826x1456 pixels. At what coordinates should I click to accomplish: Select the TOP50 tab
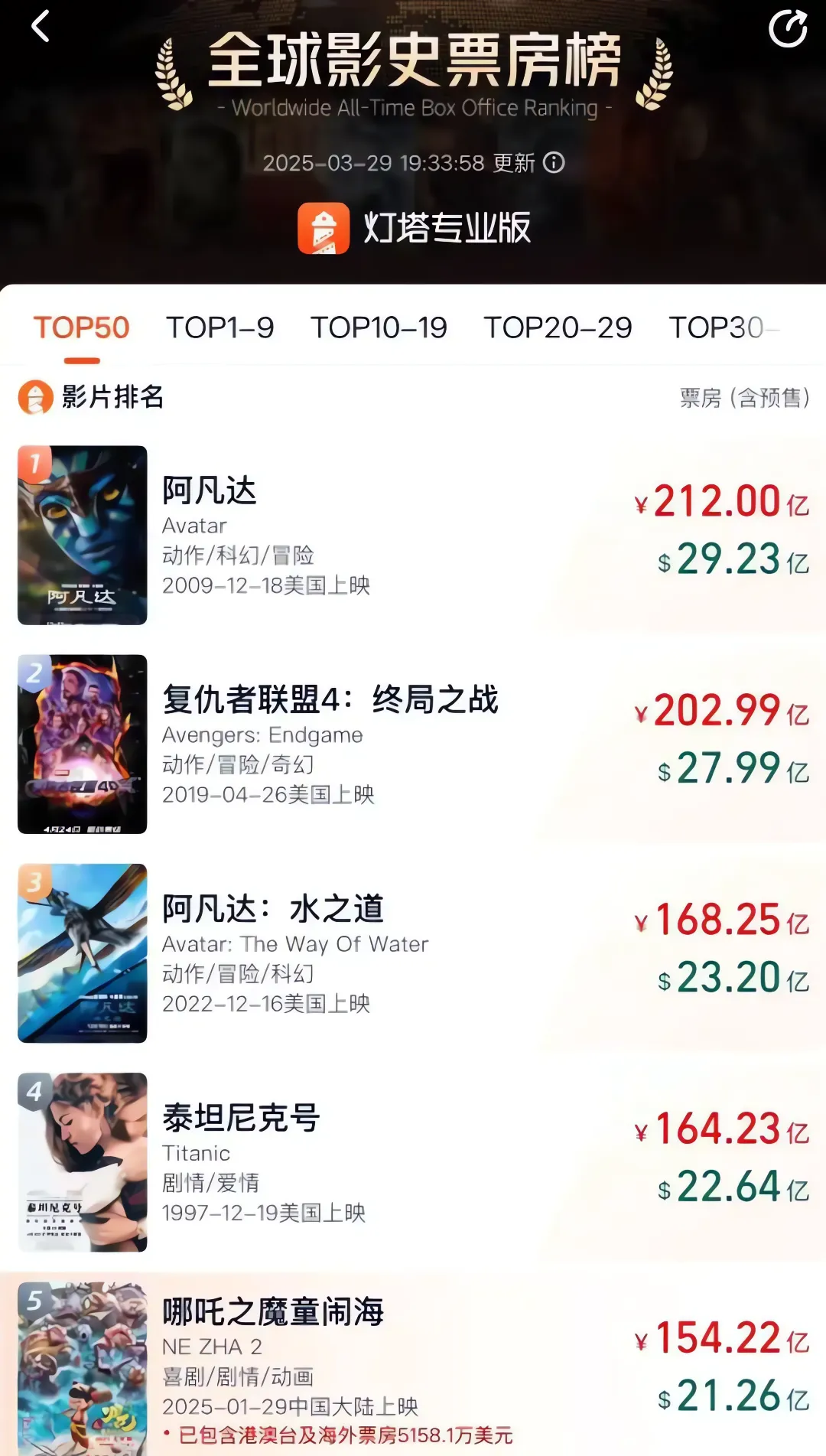(81, 327)
